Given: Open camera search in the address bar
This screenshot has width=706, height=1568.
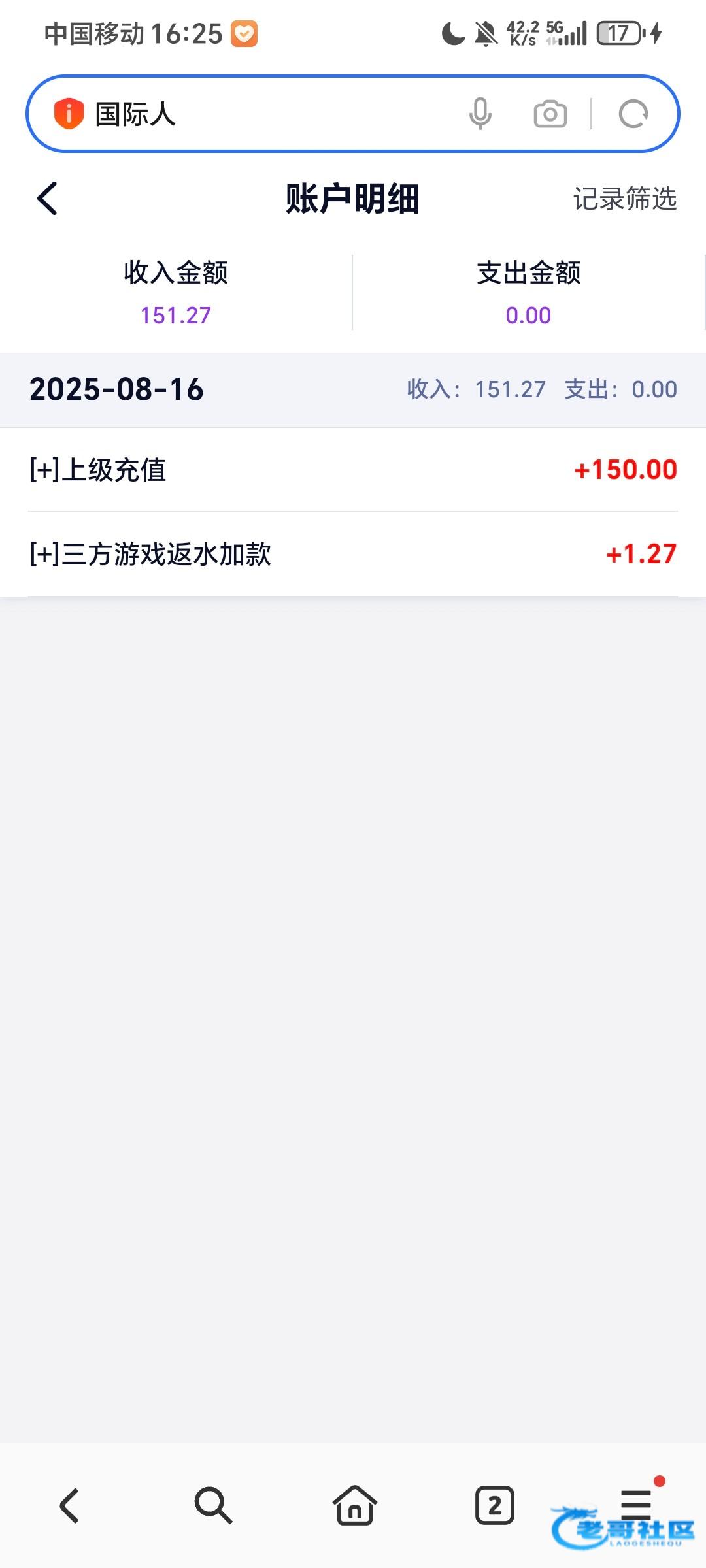Looking at the screenshot, I should 550,114.
